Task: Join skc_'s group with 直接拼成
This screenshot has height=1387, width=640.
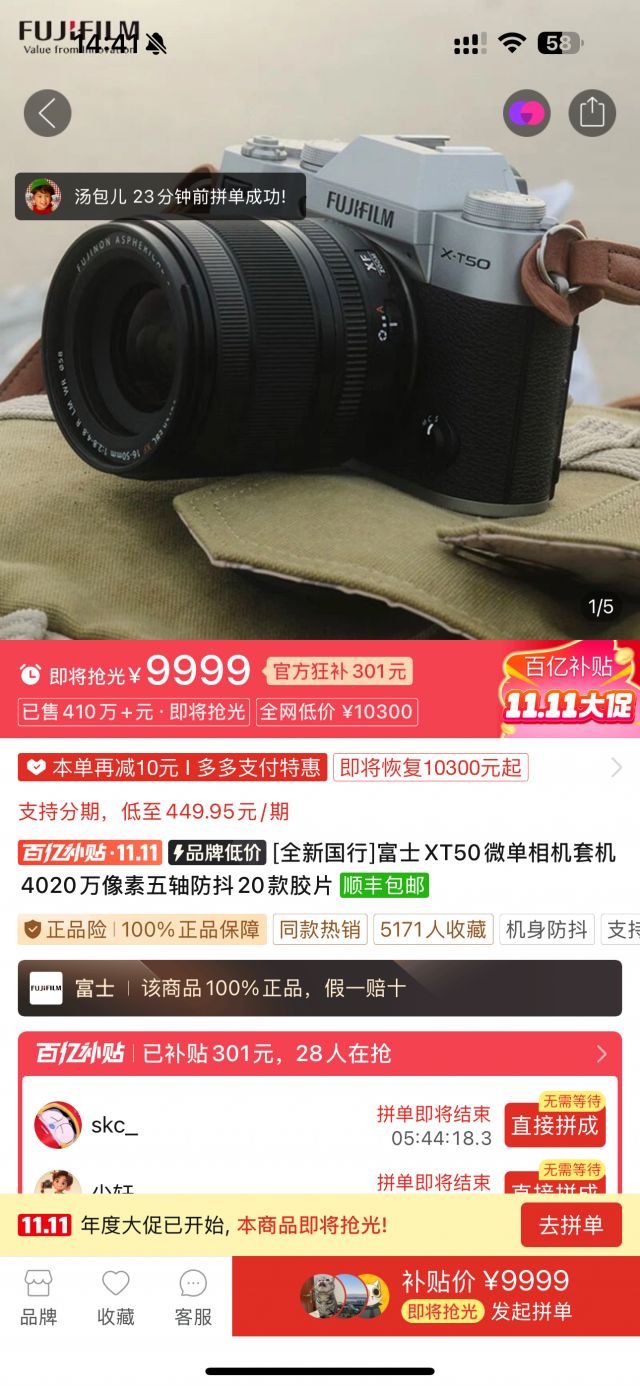Action: [555, 1125]
